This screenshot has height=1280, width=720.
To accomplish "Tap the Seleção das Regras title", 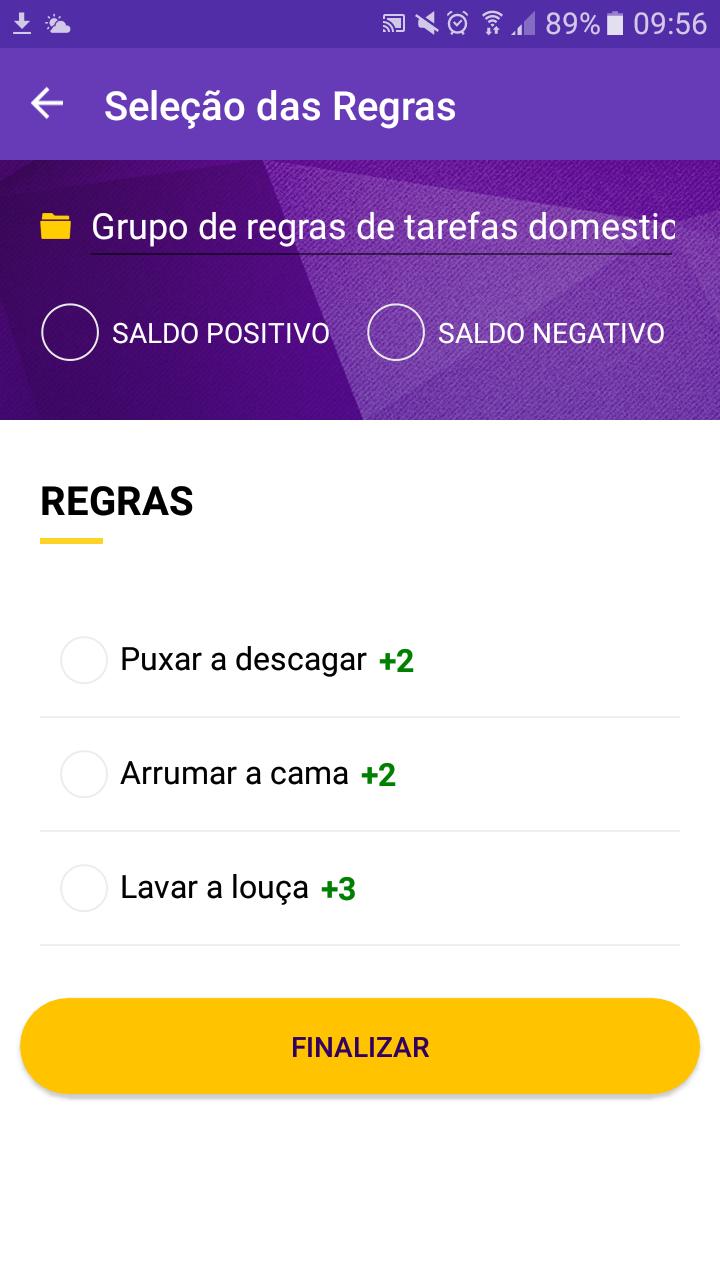I will (281, 105).
